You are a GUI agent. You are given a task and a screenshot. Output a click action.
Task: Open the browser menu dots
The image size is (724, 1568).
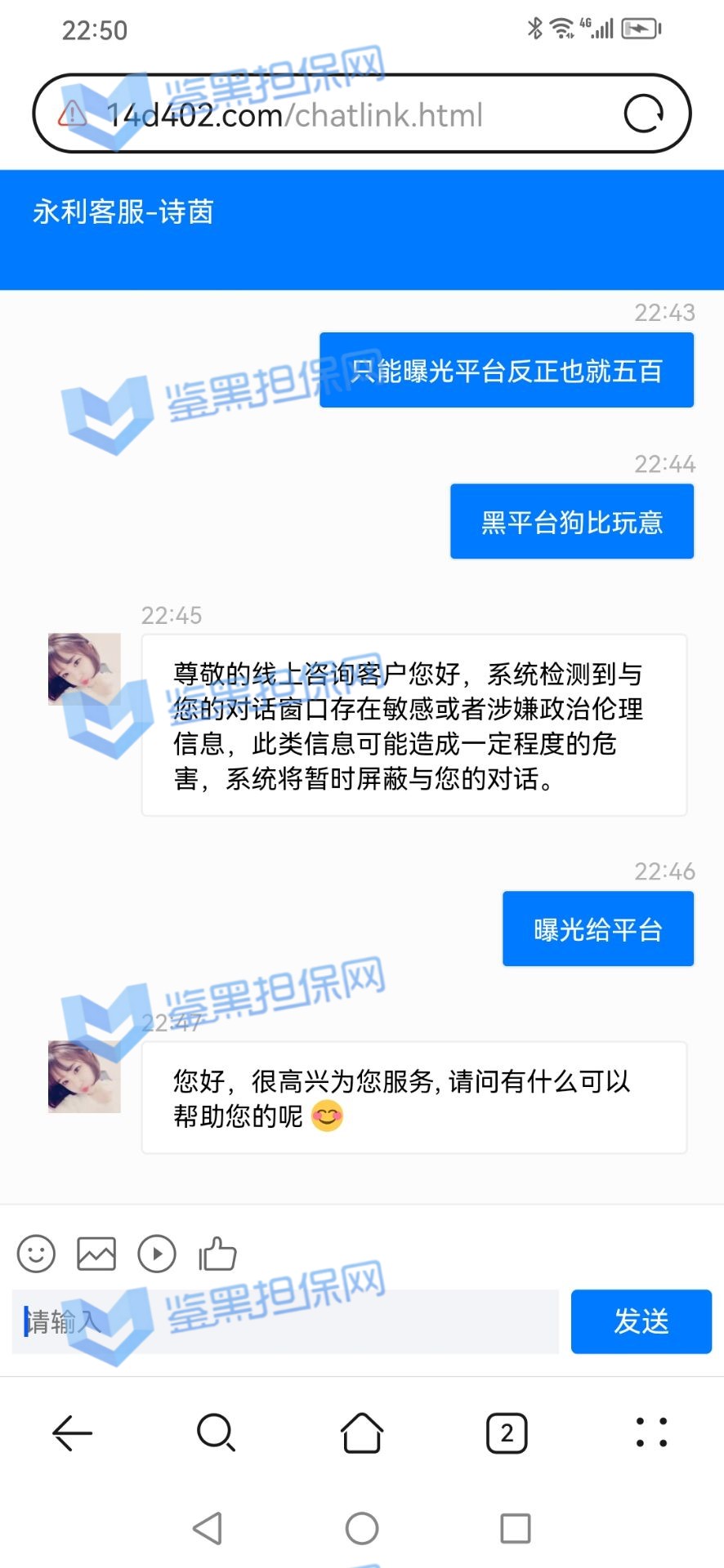coord(651,1432)
